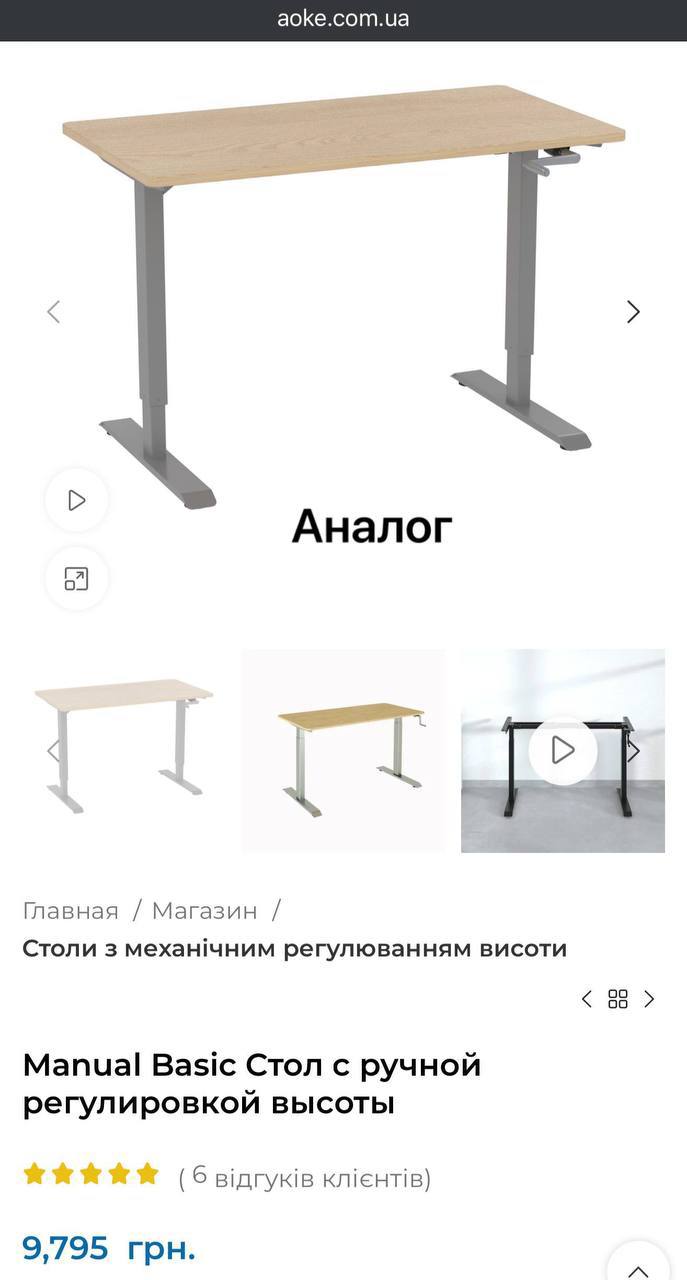Open the black frame video thumbnail
This screenshot has width=687, height=1280.
(563, 750)
